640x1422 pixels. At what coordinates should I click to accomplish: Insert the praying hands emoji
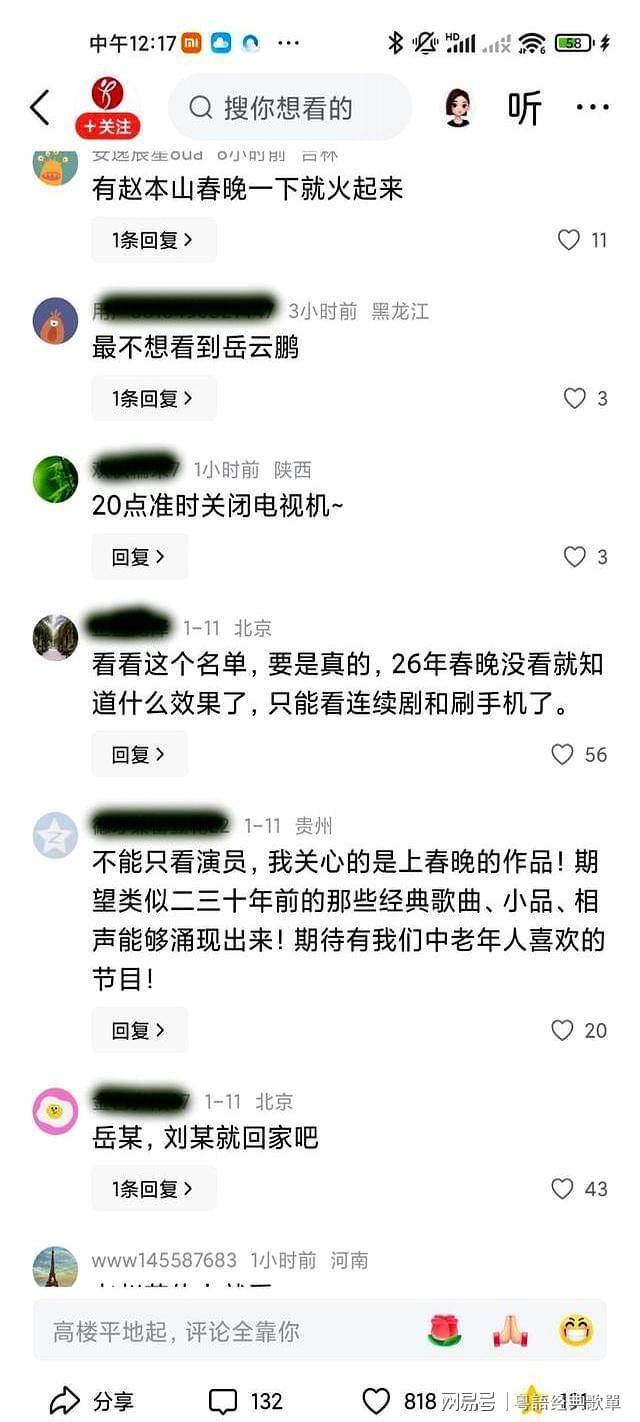click(510, 1331)
